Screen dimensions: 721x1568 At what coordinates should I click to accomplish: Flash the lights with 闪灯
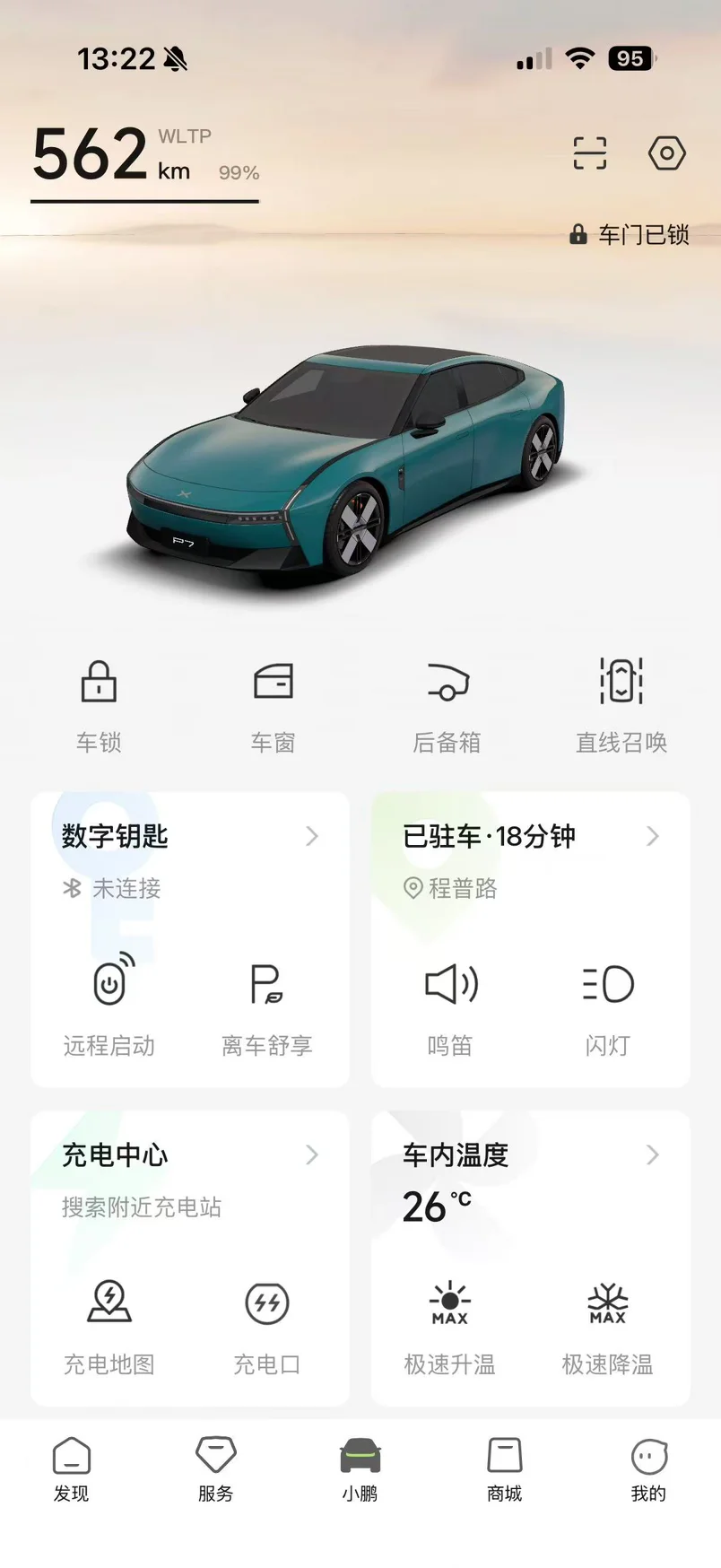click(x=607, y=1003)
